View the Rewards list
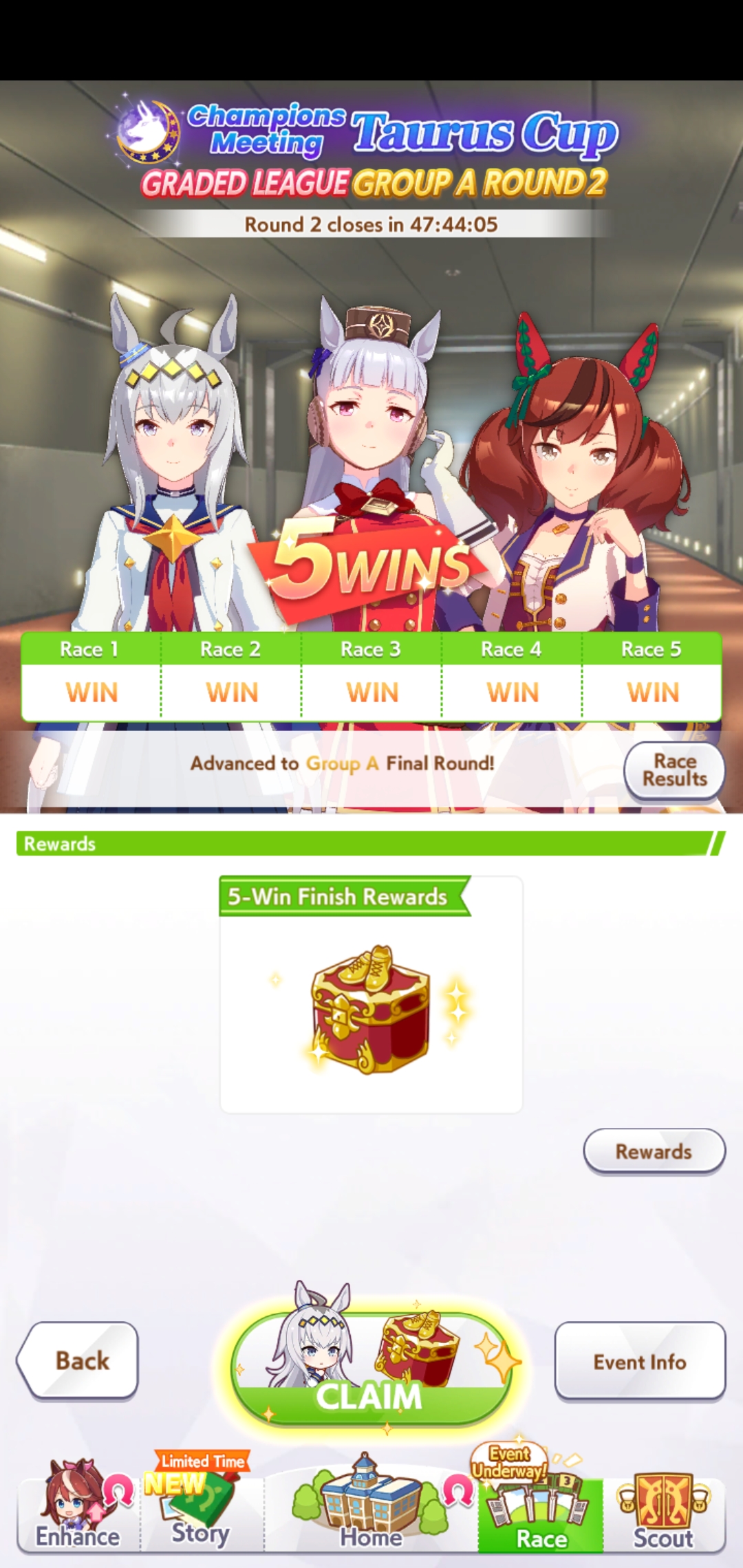The height and width of the screenshot is (1568, 743). point(654,1151)
